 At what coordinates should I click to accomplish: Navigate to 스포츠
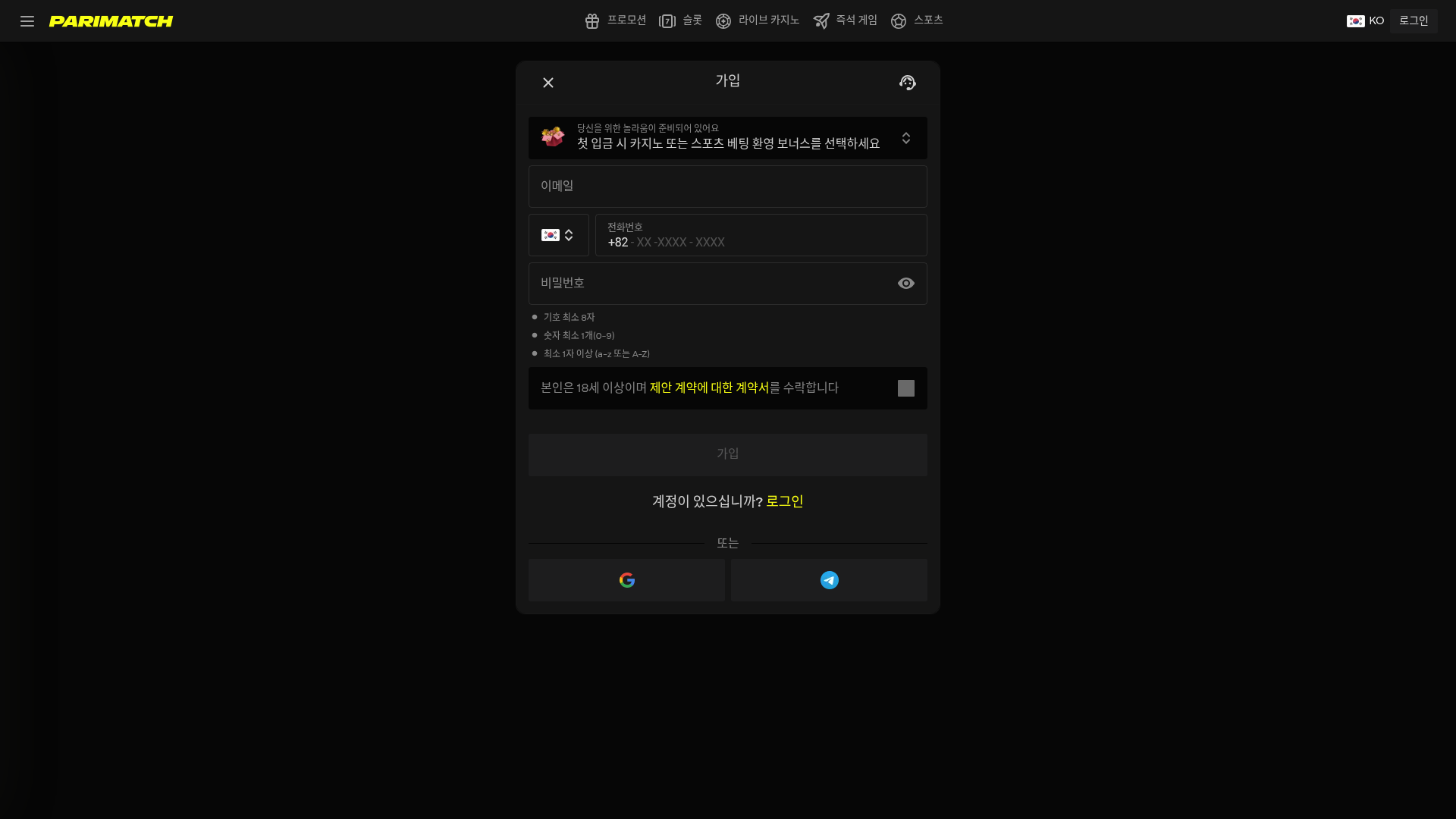916,20
